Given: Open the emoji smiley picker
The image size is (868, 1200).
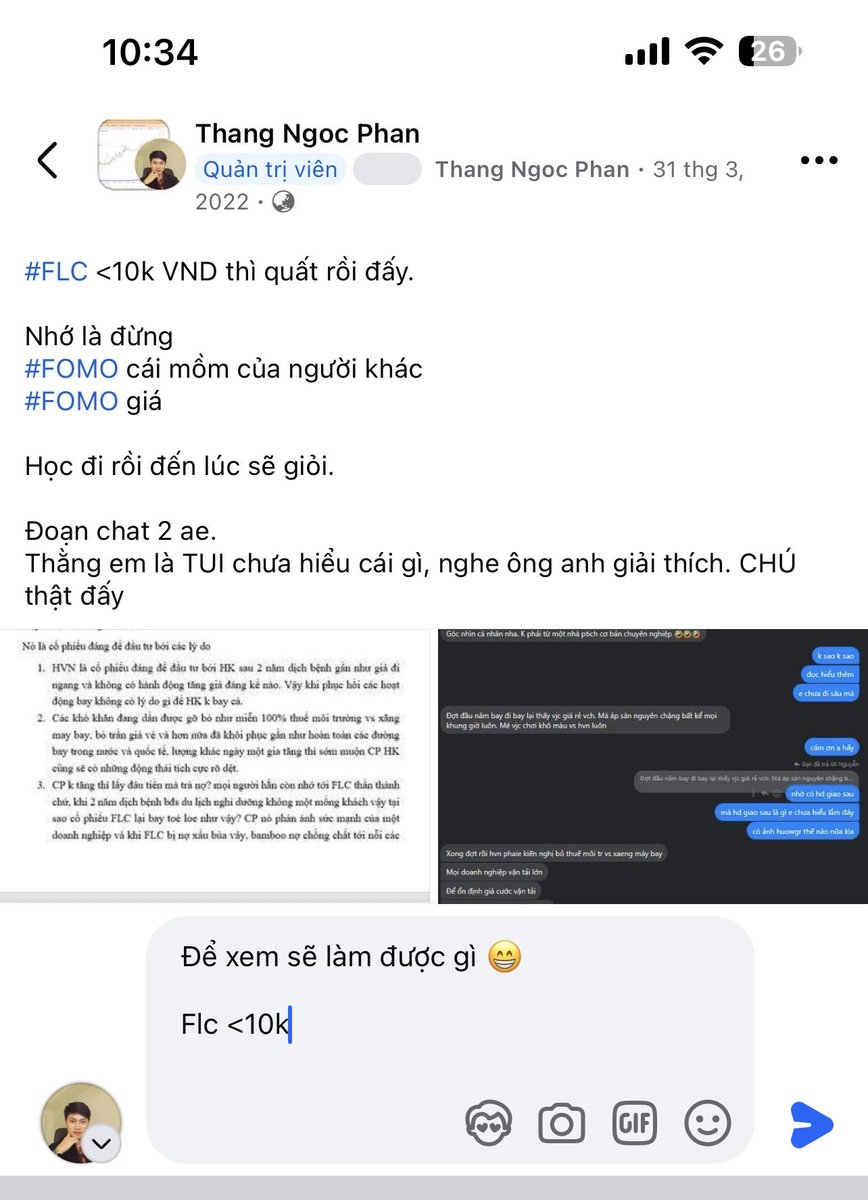Looking at the screenshot, I should coord(707,1124).
